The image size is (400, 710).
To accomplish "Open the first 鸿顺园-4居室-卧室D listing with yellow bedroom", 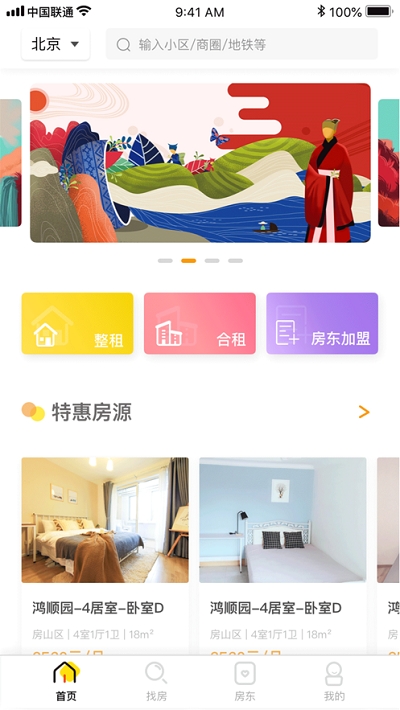I will point(105,556).
